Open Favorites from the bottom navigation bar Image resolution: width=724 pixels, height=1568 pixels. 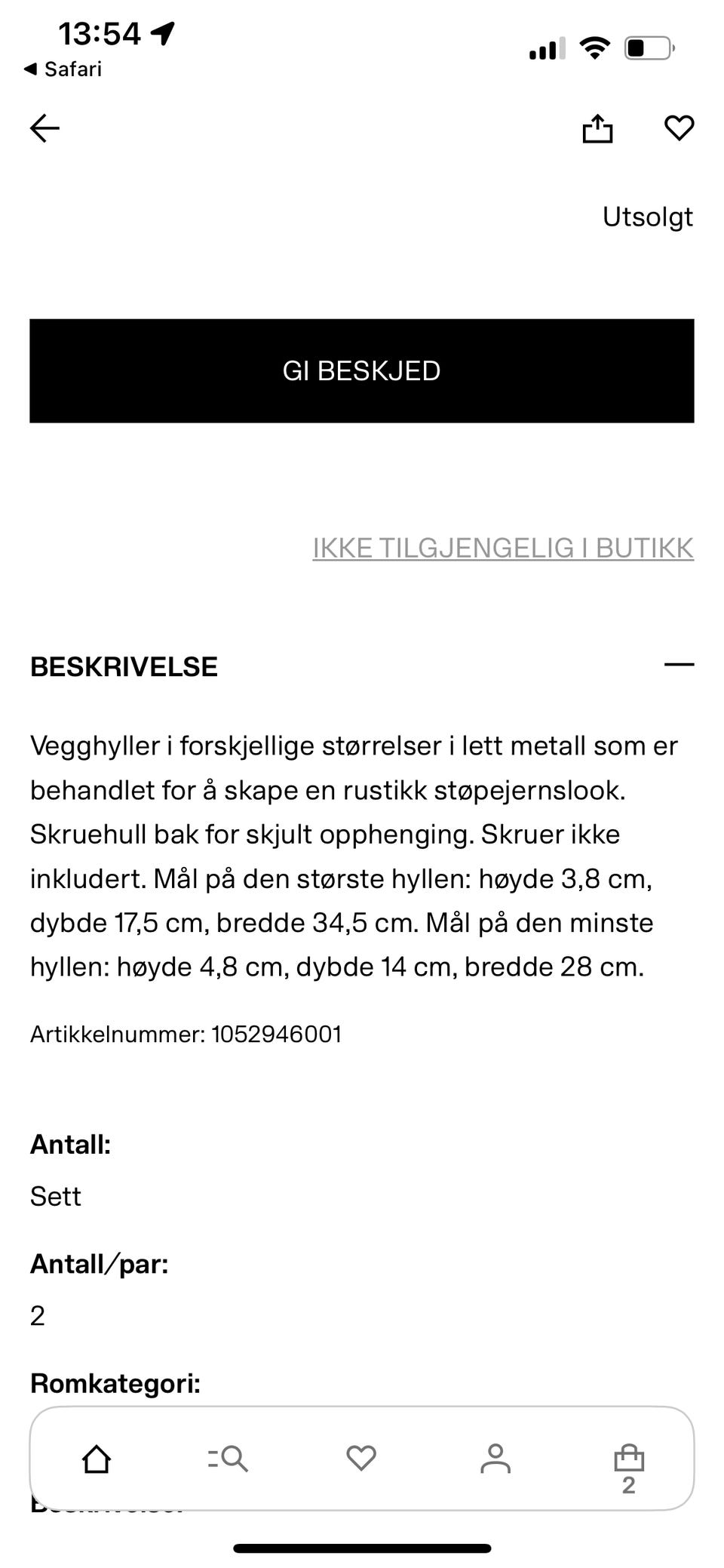click(362, 1459)
